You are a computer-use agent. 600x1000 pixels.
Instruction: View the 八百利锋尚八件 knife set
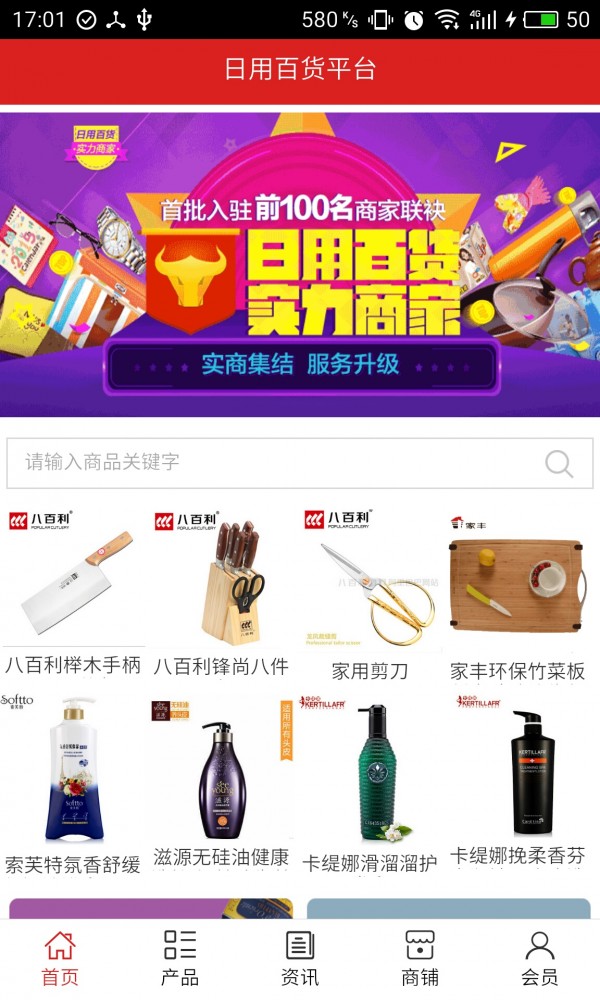[x=221, y=590]
